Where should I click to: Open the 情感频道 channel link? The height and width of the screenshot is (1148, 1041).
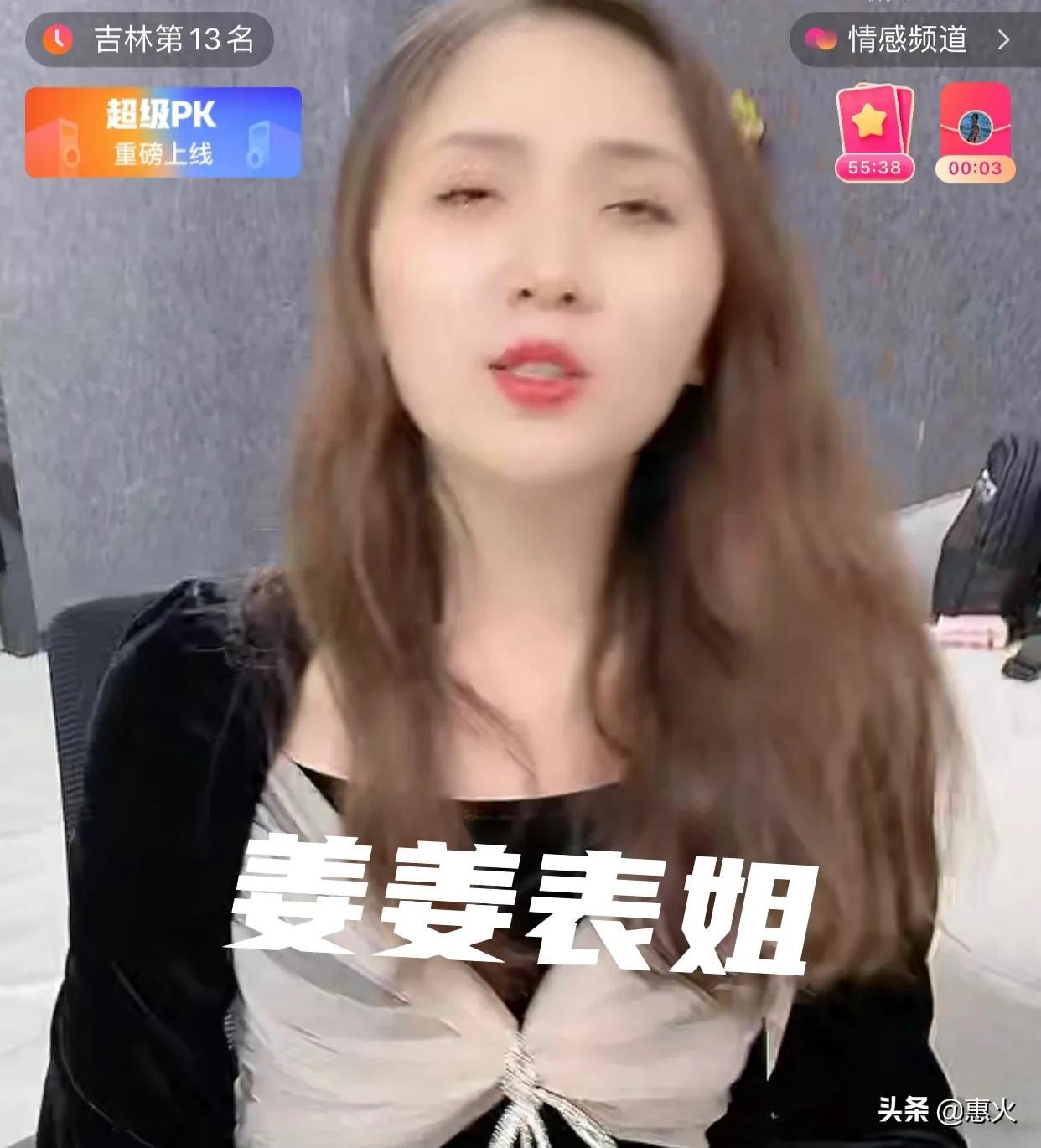click(x=909, y=39)
